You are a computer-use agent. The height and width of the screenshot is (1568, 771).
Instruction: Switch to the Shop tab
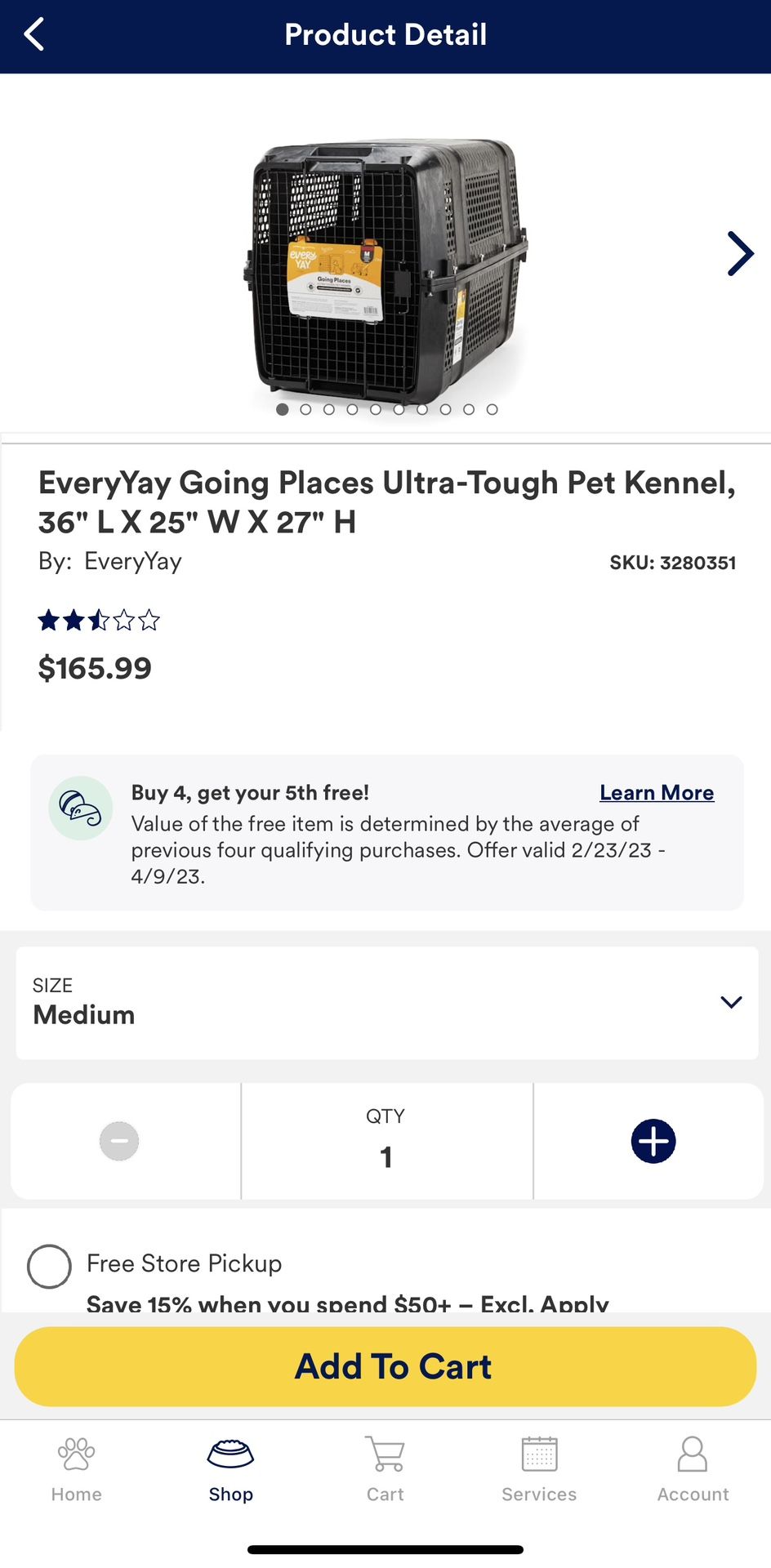(x=231, y=1470)
